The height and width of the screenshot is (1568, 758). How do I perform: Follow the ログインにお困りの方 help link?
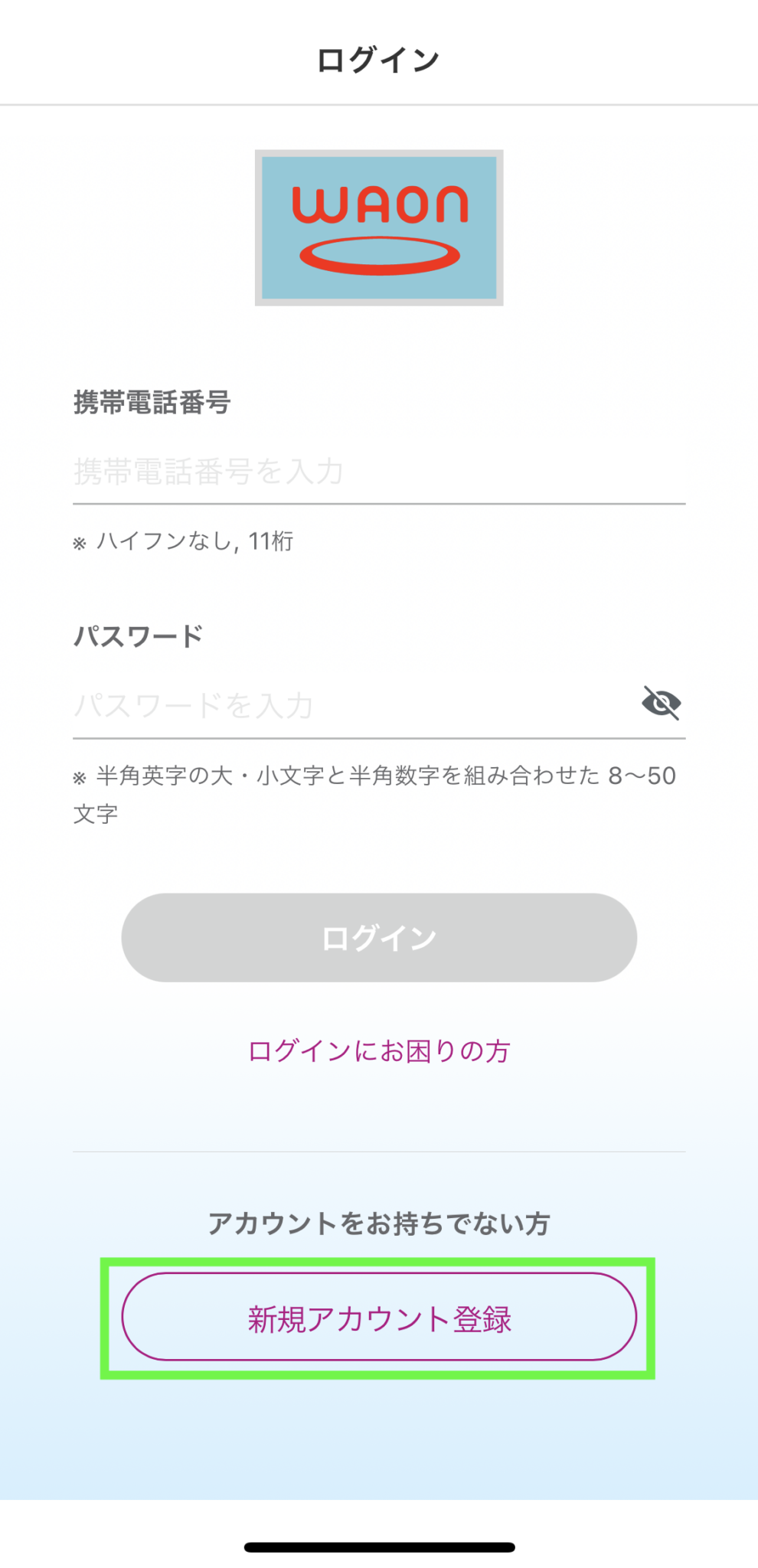(378, 1052)
